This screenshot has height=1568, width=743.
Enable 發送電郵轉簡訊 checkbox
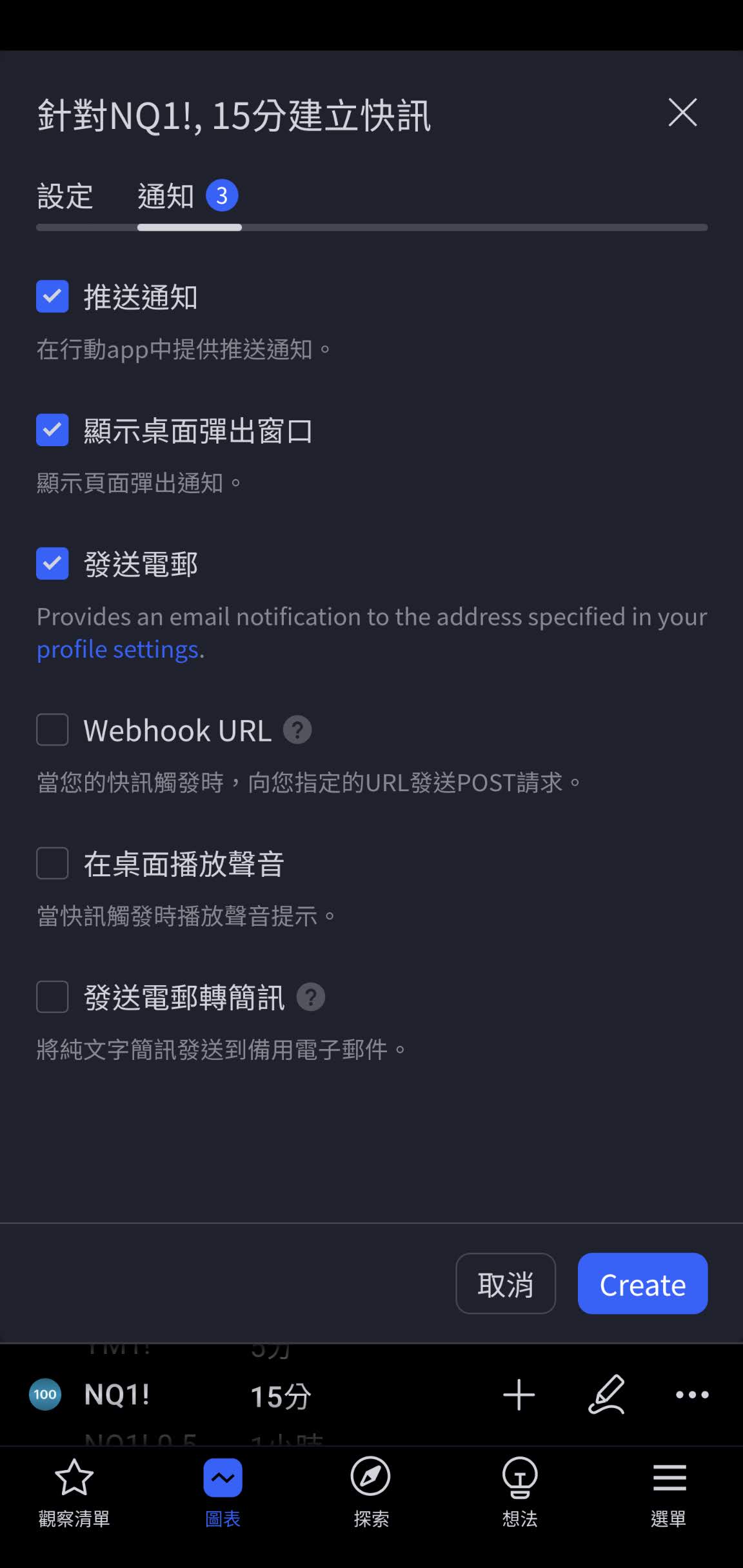[52, 997]
